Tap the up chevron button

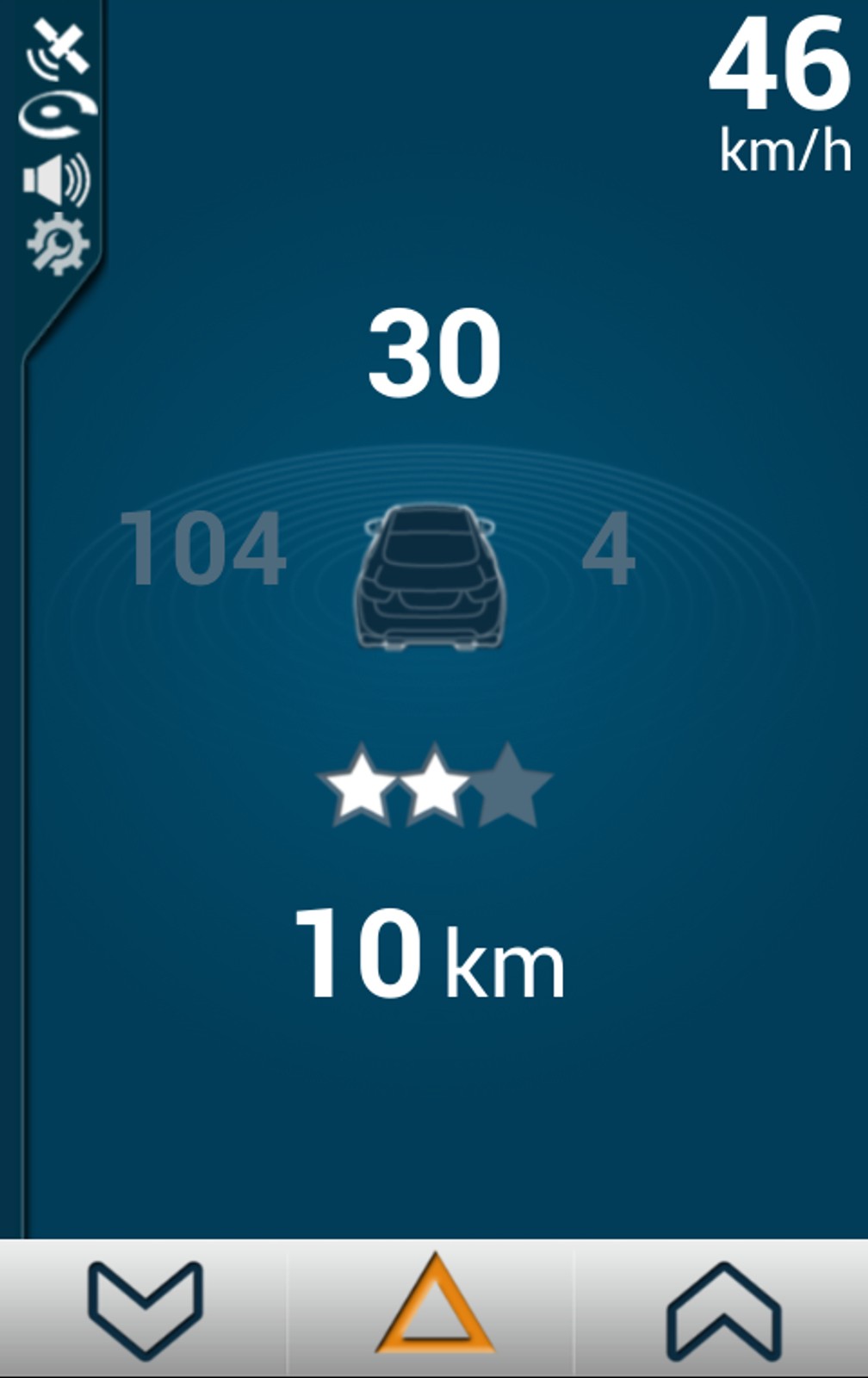723,1308
